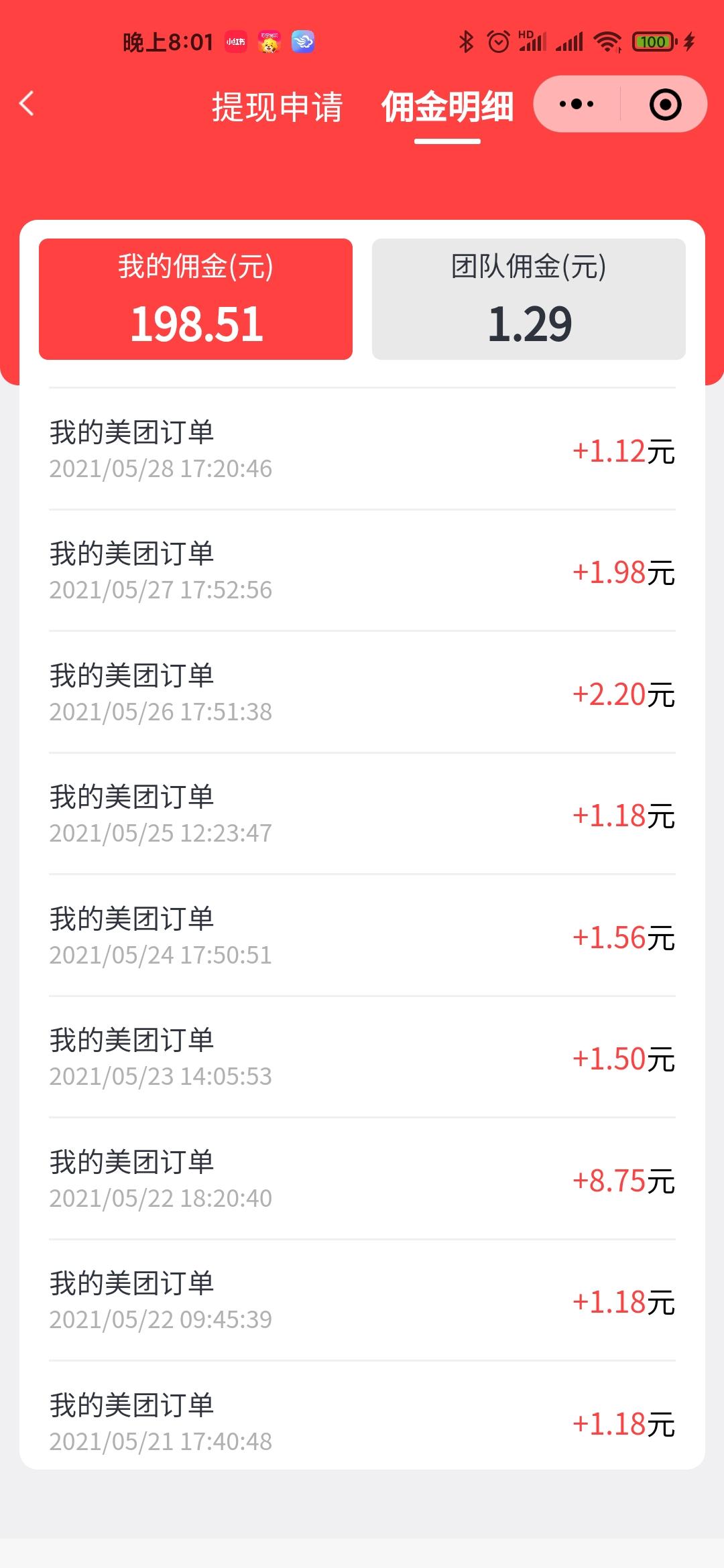This screenshot has width=724, height=1568.
Task: Close the mini program with the circle icon
Action: click(x=665, y=105)
